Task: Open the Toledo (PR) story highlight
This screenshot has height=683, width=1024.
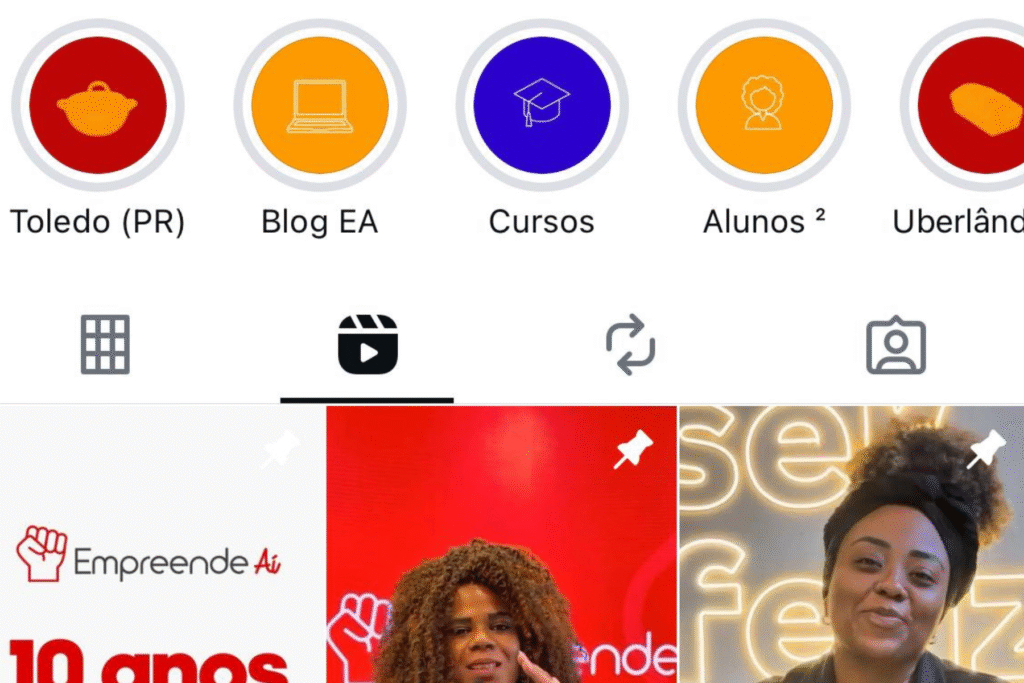Action: click(97, 105)
